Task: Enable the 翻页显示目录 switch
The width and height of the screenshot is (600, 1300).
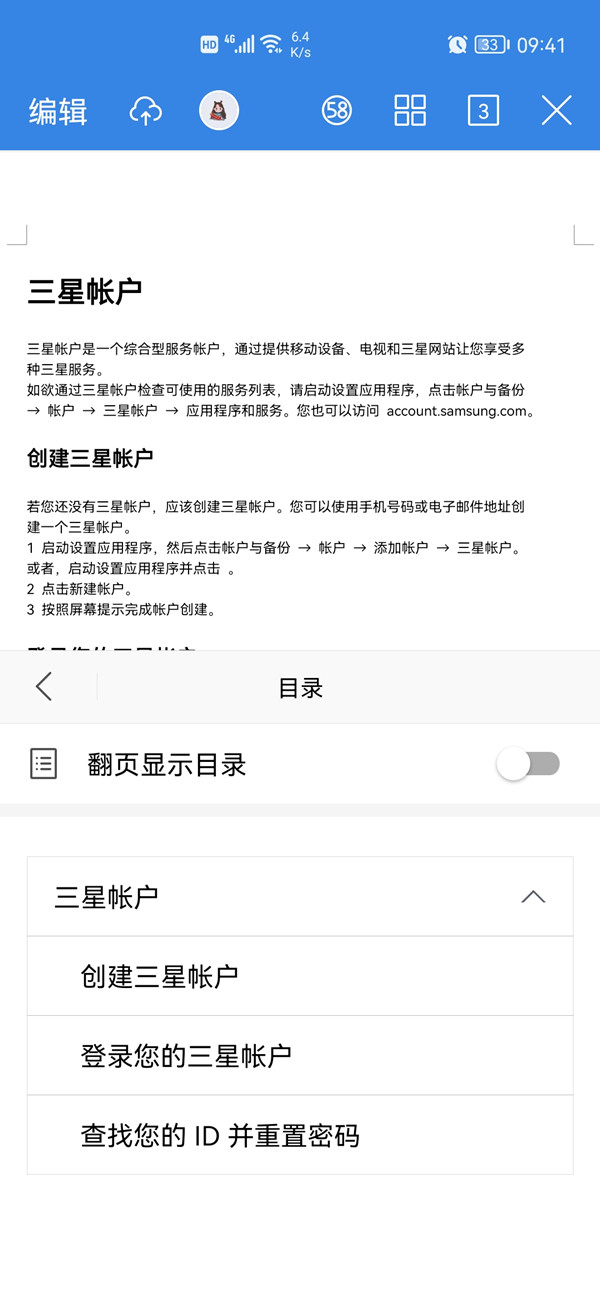Action: point(529,765)
